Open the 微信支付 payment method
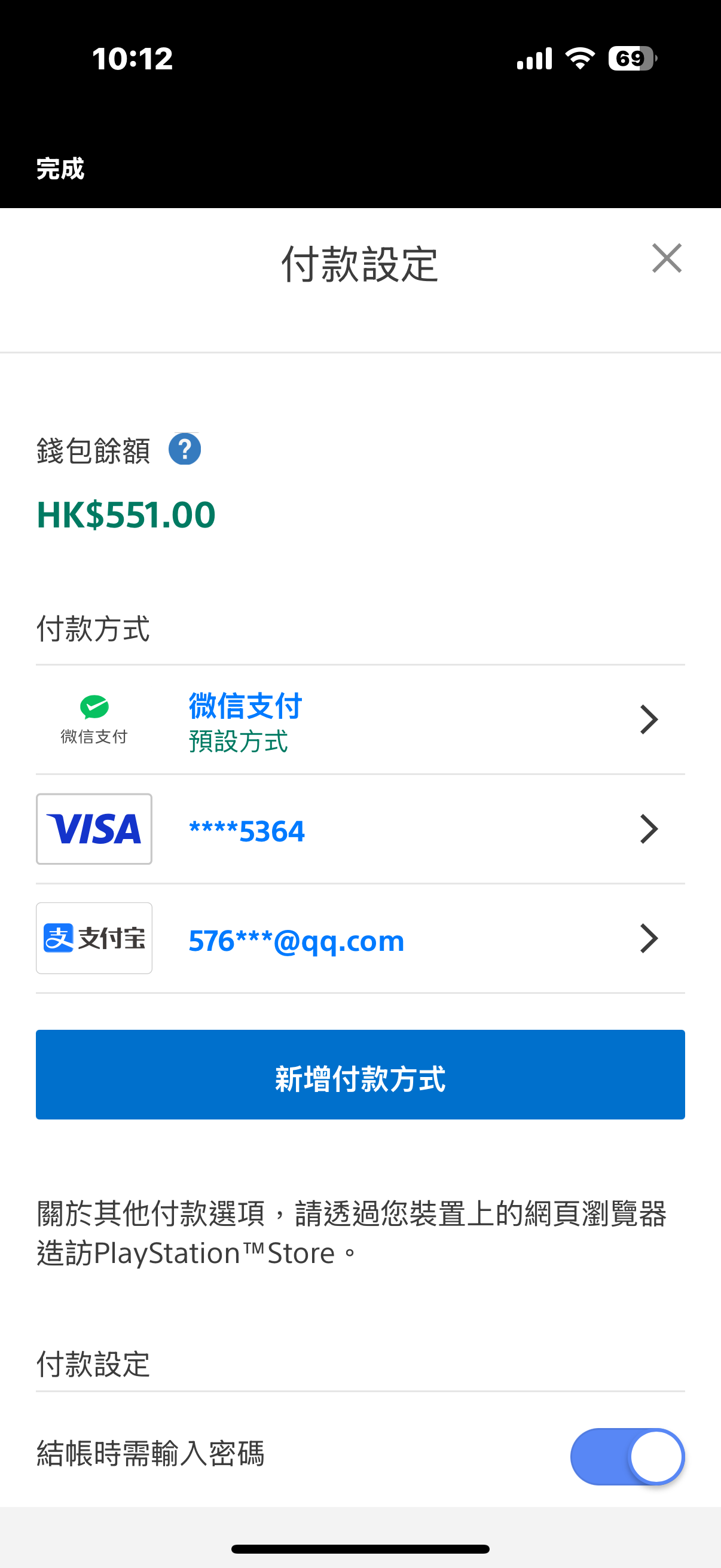The width and height of the screenshot is (721, 1568). click(360, 719)
